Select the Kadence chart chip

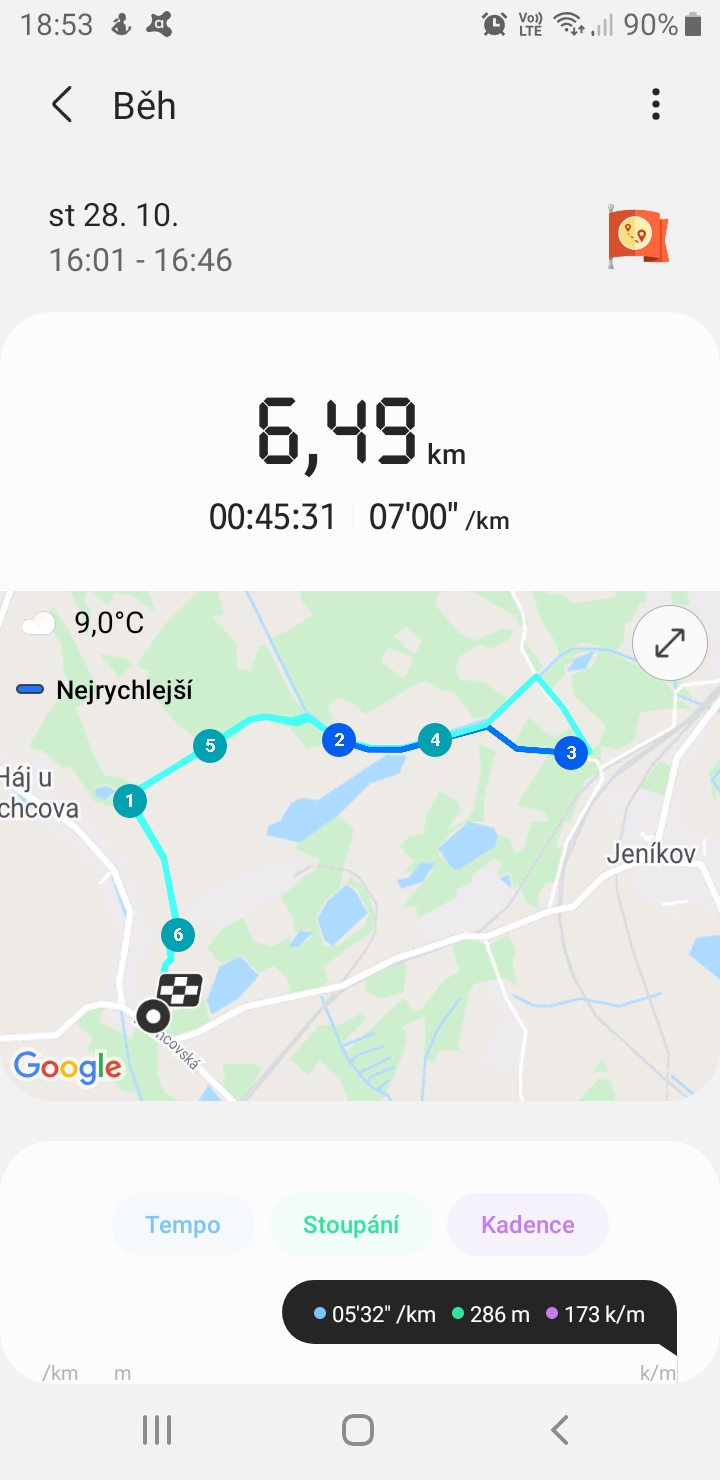click(x=528, y=1225)
